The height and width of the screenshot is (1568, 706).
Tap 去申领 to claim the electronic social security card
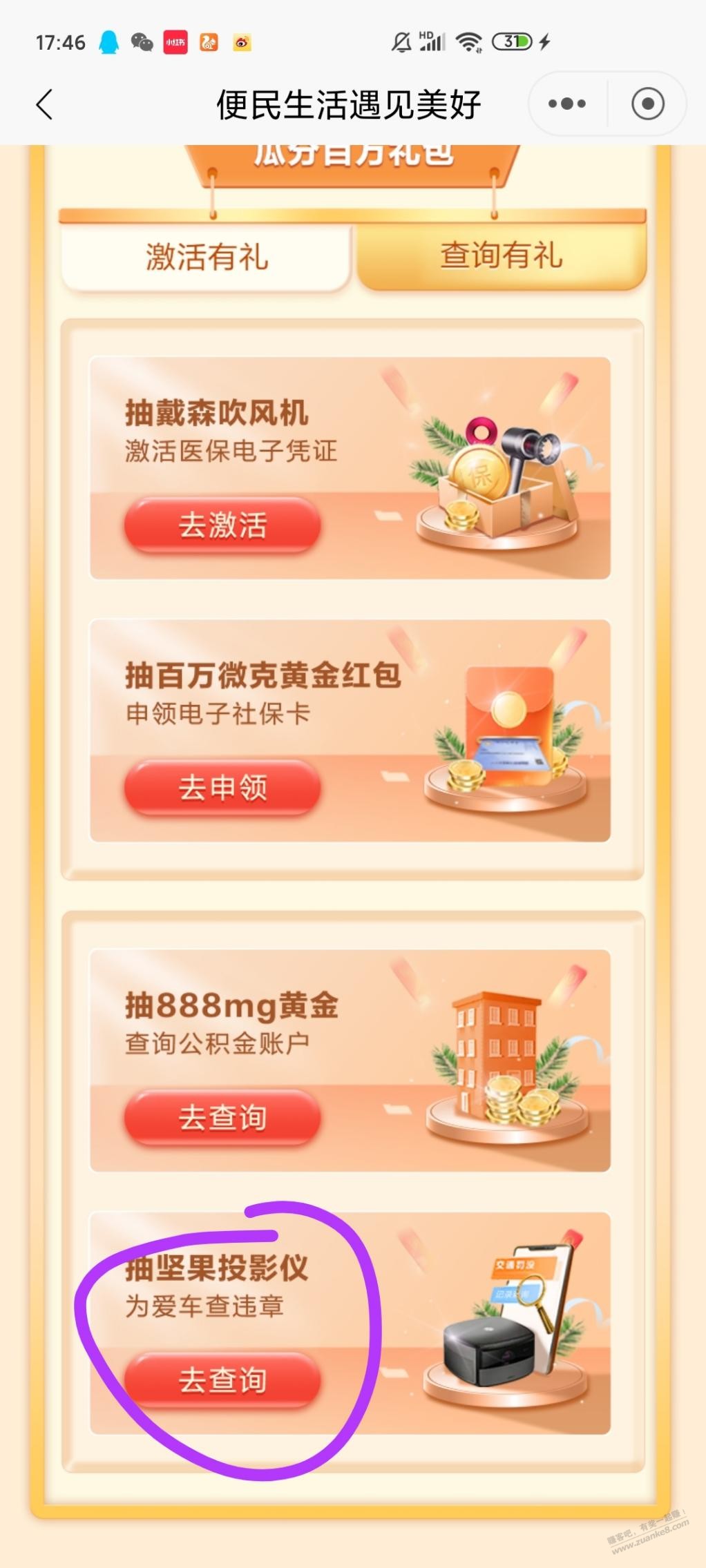click(x=222, y=788)
